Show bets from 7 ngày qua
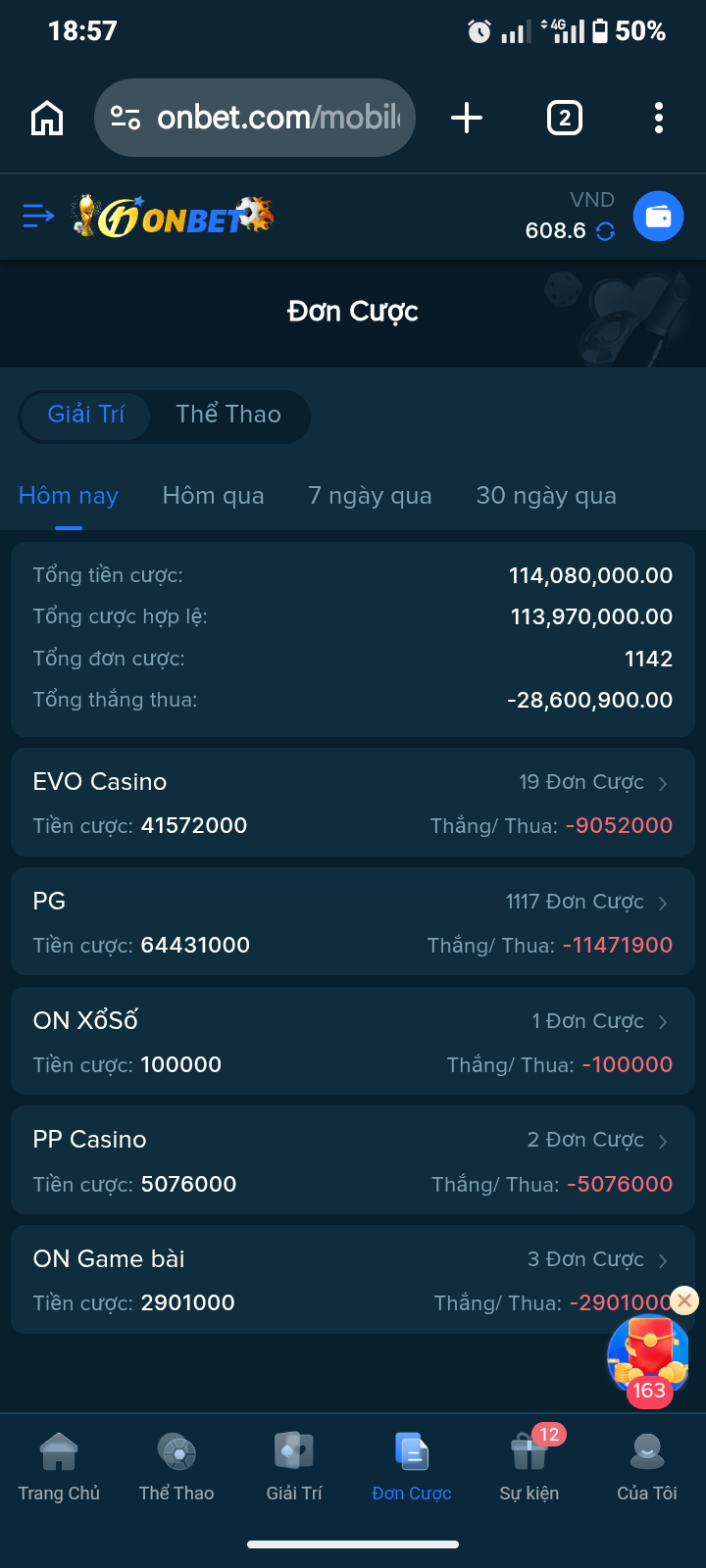706x1568 pixels. (x=370, y=496)
